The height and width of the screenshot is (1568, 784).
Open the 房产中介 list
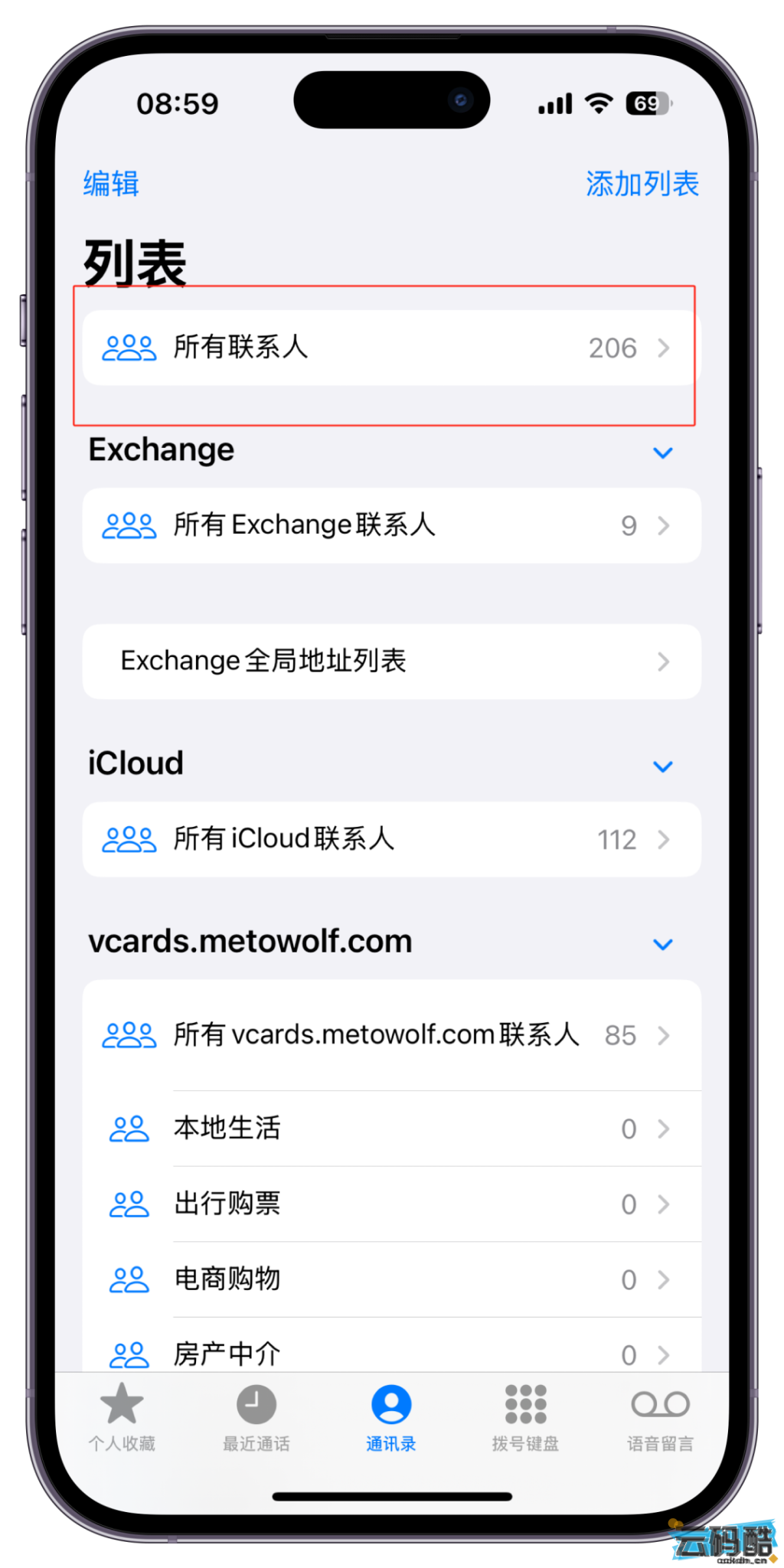pyautogui.click(x=390, y=1352)
